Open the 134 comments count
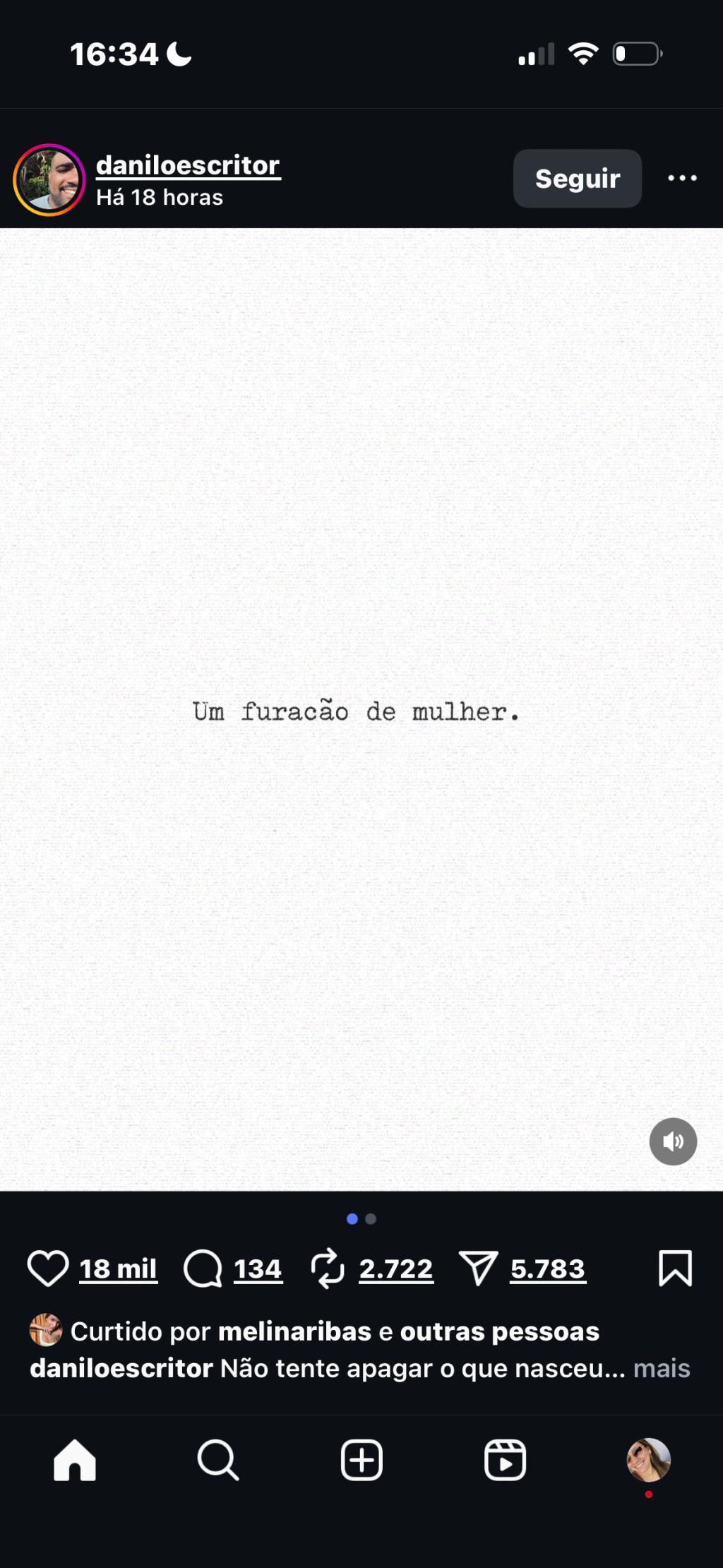 tap(258, 1269)
